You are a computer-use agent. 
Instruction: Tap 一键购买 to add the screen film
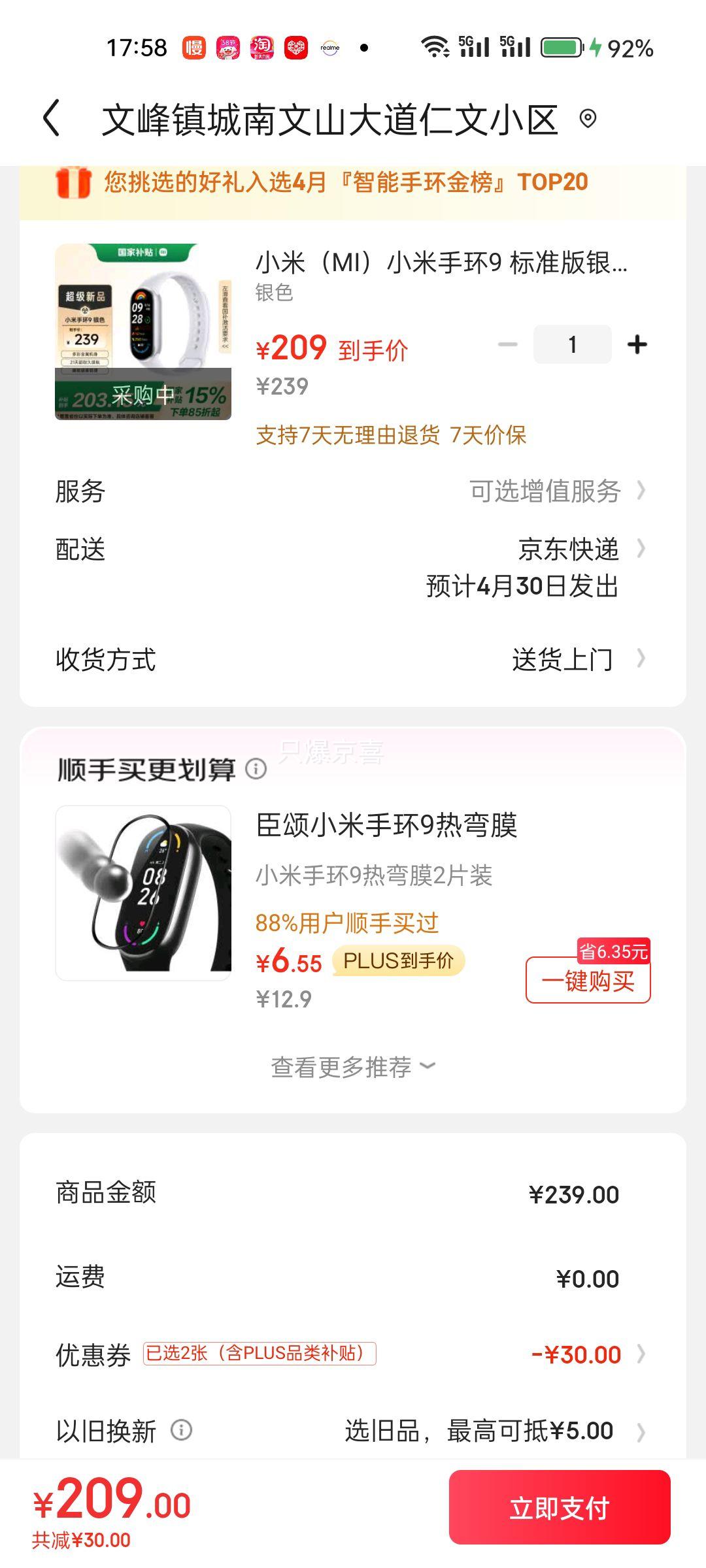(588, 981)
